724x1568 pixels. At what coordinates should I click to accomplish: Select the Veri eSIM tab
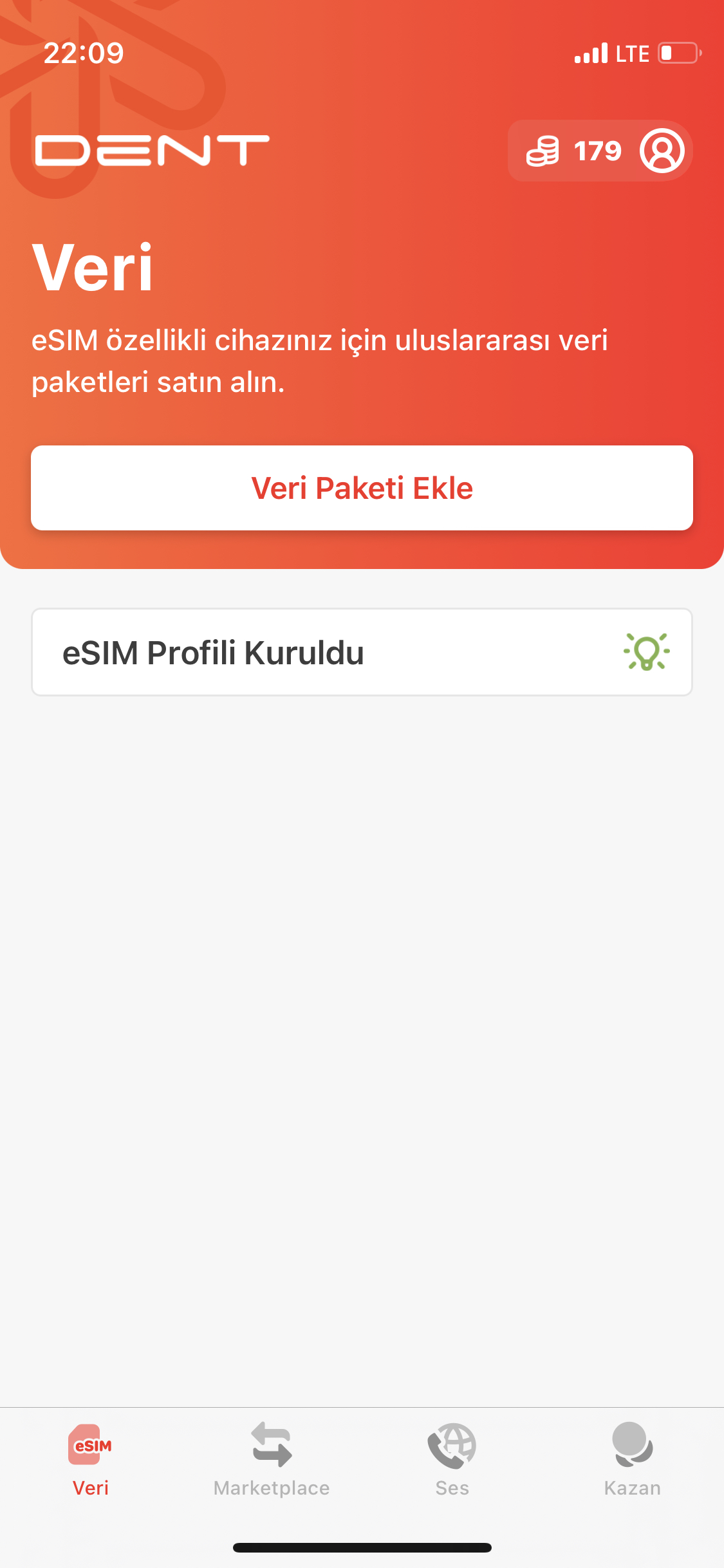91,1459
